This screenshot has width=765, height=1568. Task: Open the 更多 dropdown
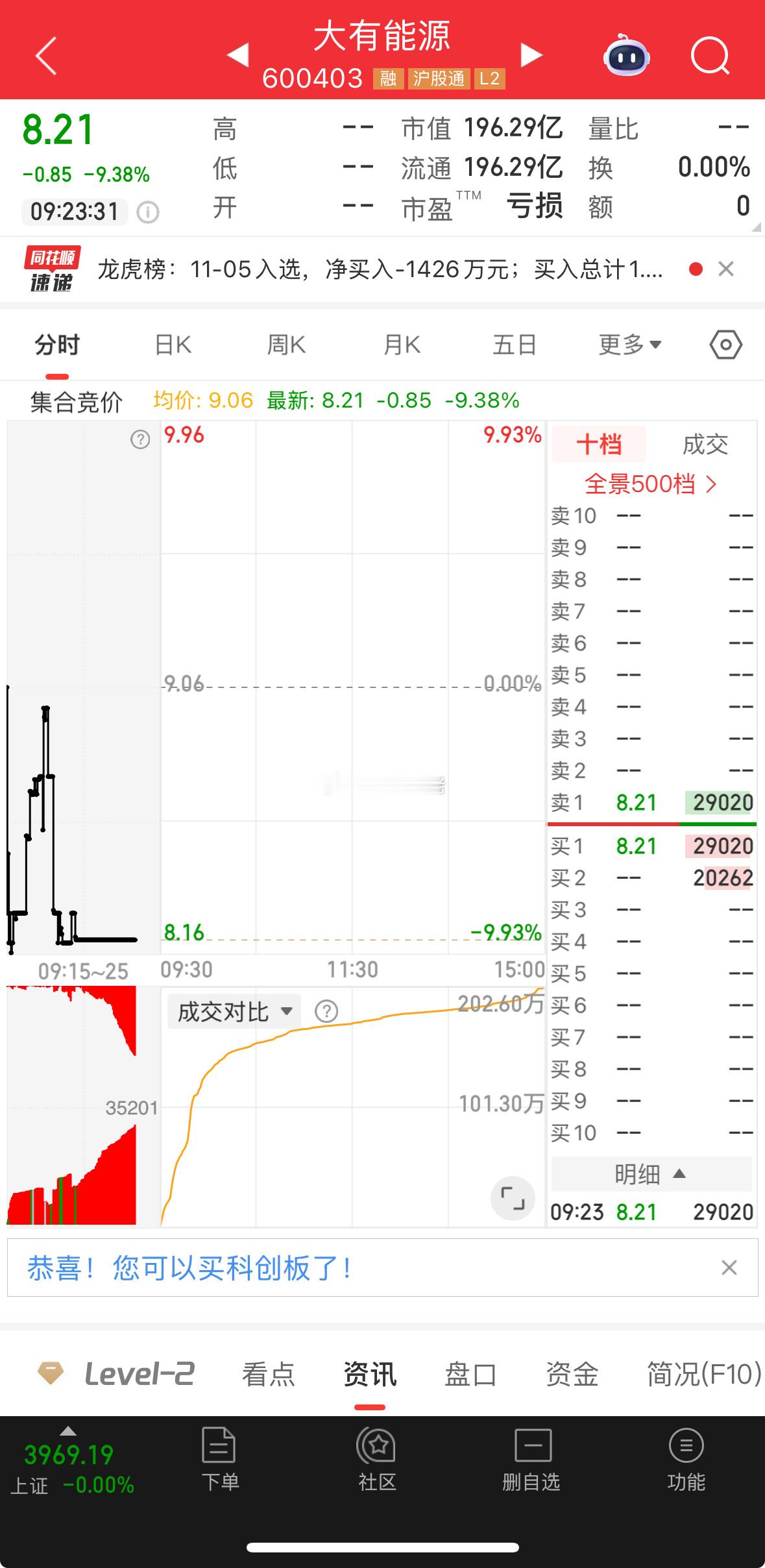tap(628, 345)
